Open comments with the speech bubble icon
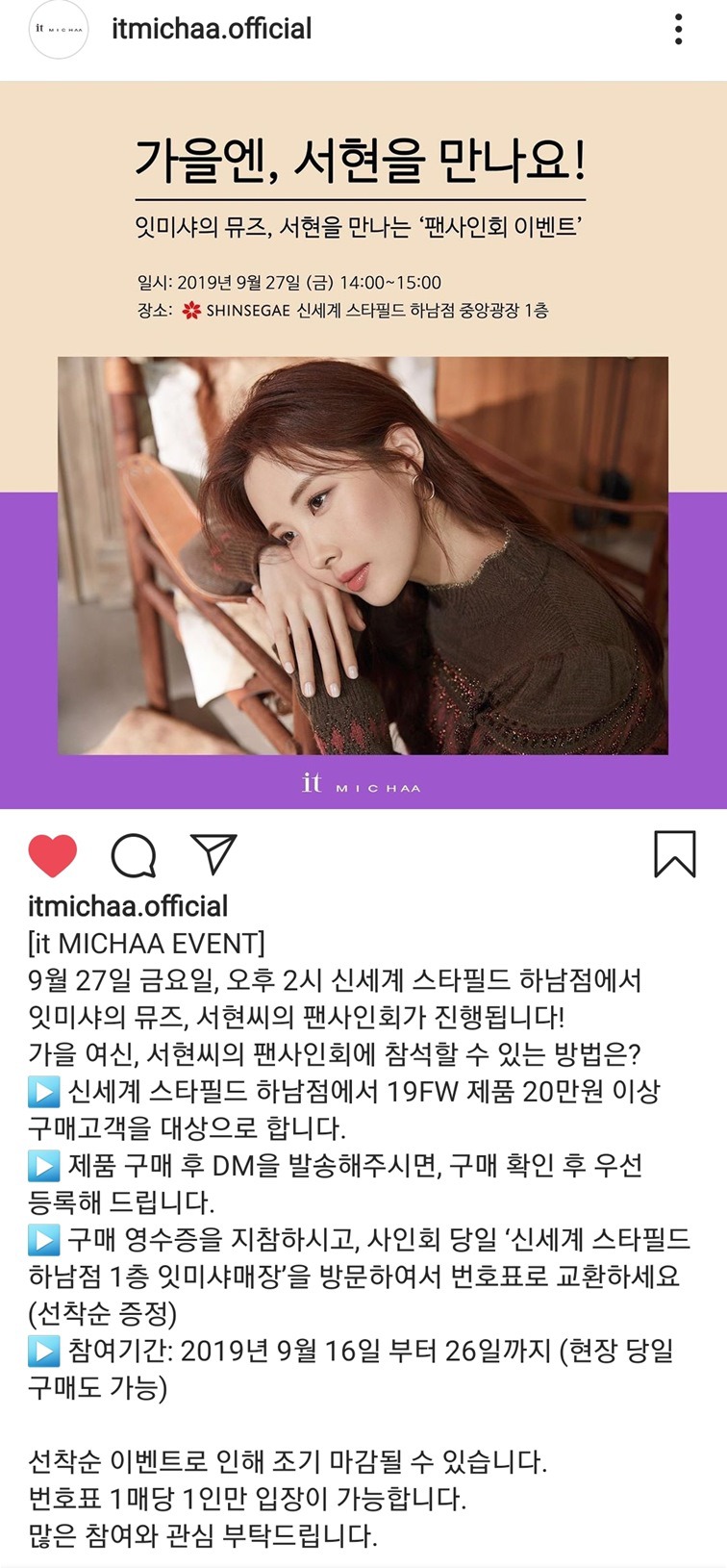Screen dimensions: 727x1568 pyautogui.click(x=133, y=854)
